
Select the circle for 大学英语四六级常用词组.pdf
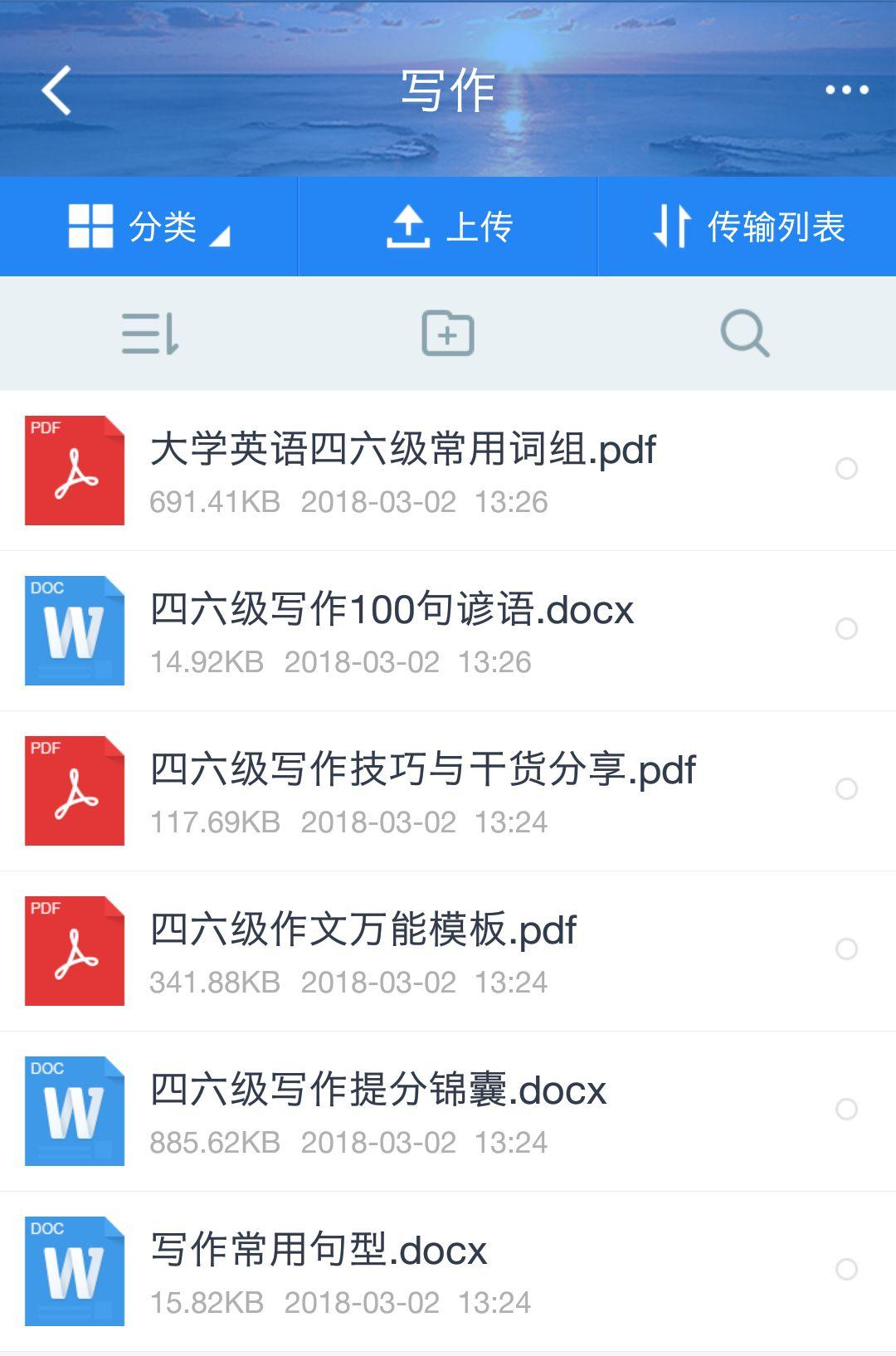pos(846,469)
